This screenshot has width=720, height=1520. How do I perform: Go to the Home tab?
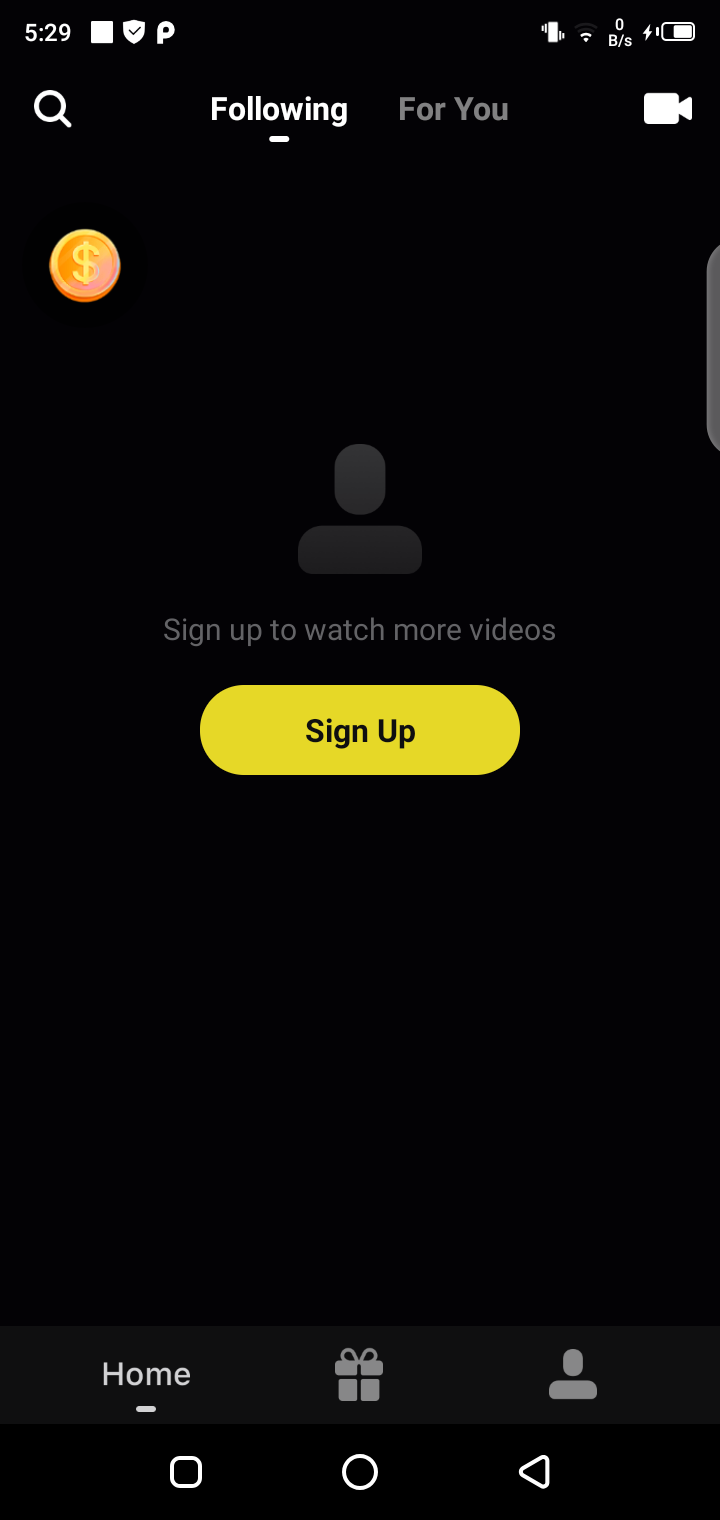click(x=146, y=1374)
